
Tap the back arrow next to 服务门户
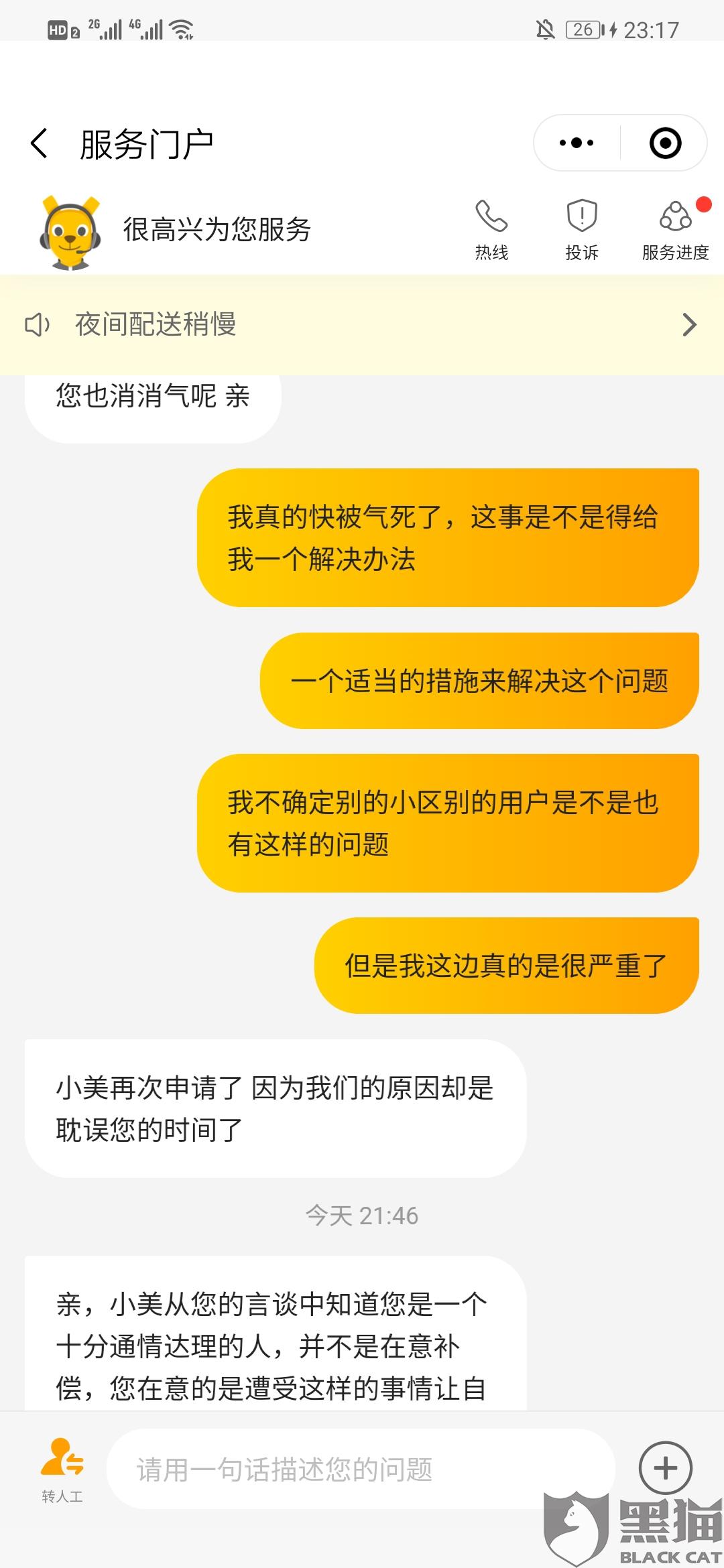click(40, 143)
